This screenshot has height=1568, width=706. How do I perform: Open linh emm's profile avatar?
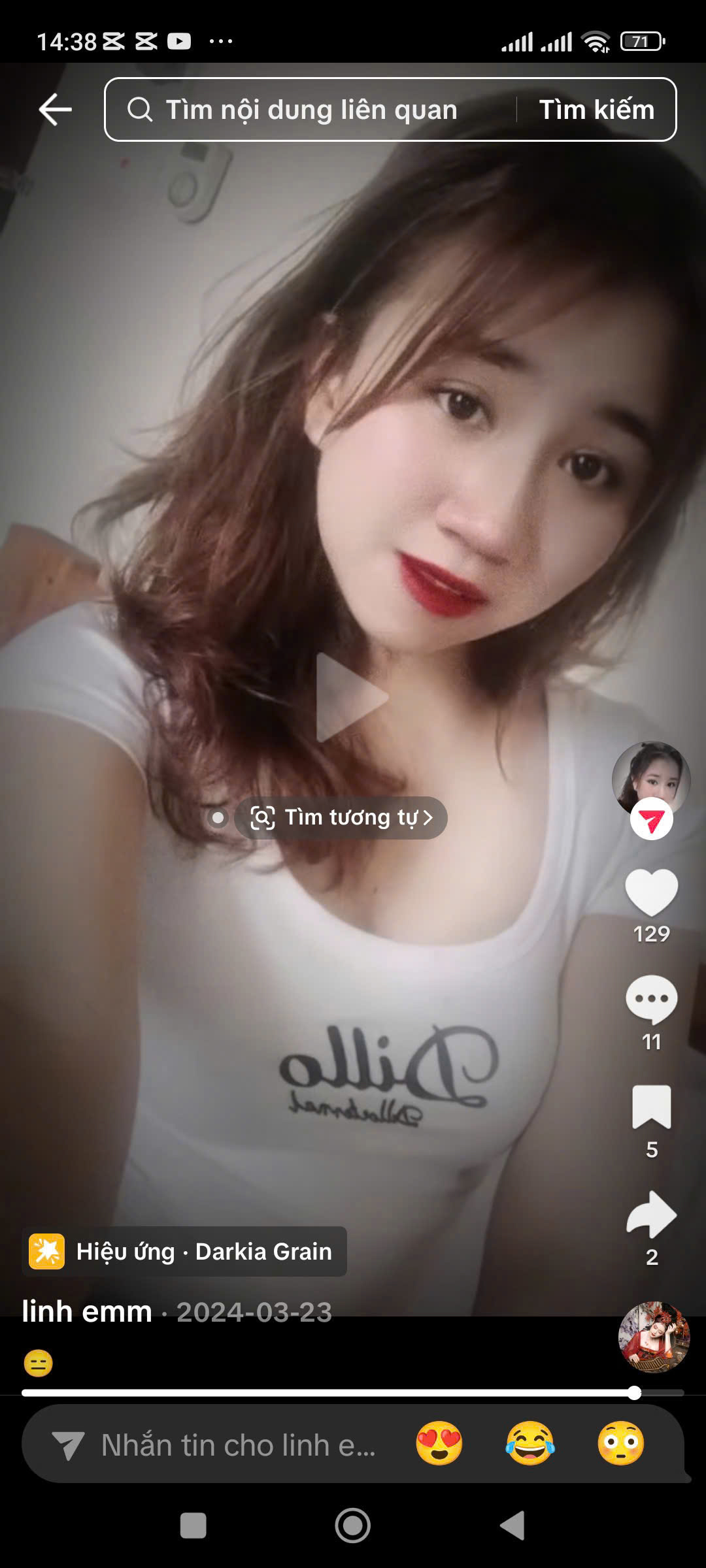(x=650, y=779)
